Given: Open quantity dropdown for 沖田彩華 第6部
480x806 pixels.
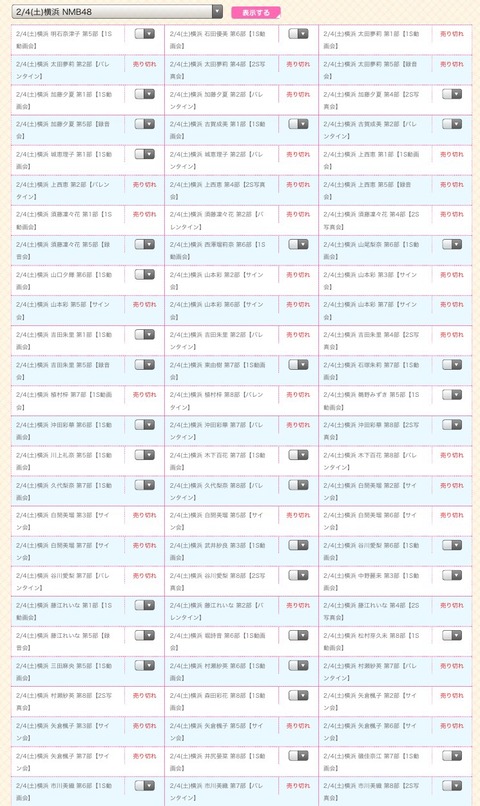Looking at the screenshot, I should (x=144, y=425).
